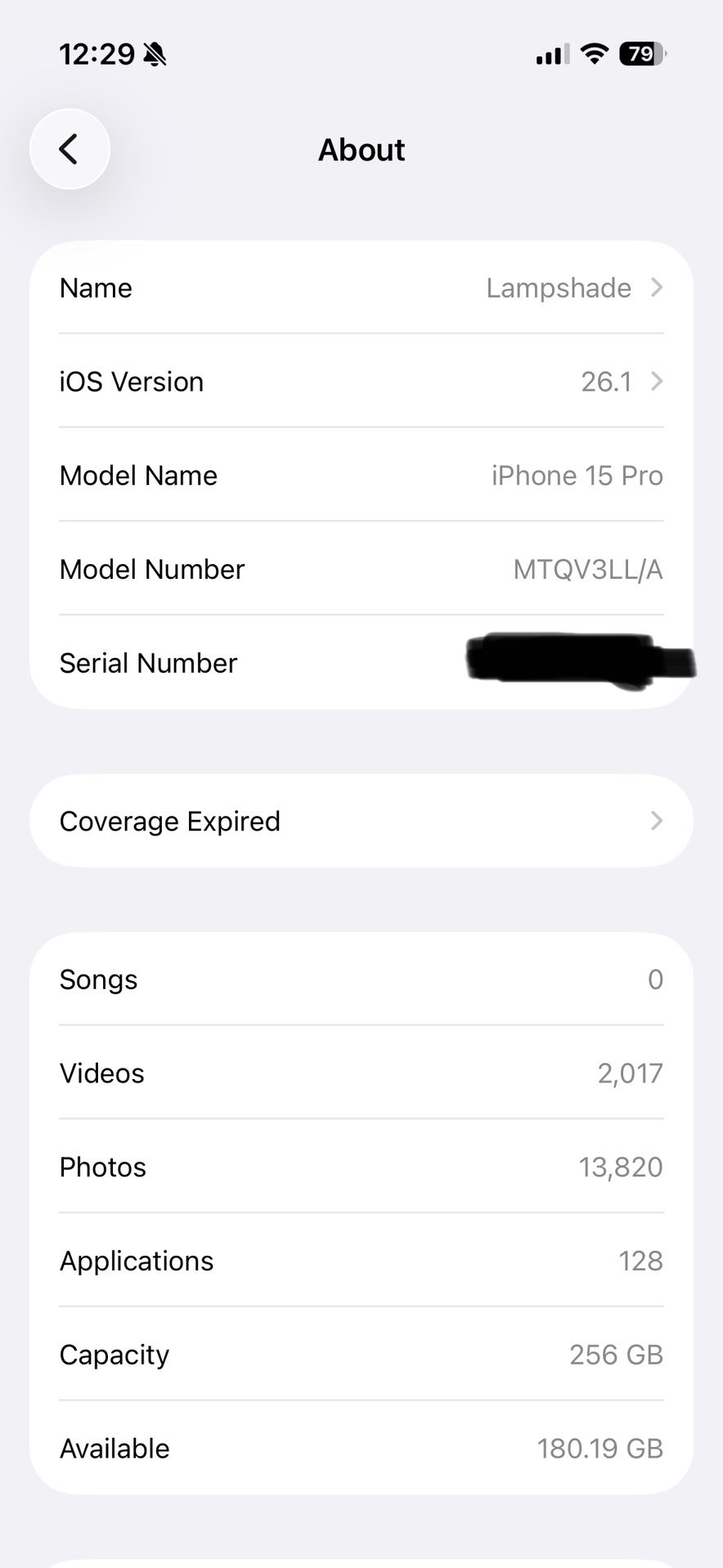Tap the Model Number MTQV3LL/A value

pyautogui.click(x=588, y=569)
